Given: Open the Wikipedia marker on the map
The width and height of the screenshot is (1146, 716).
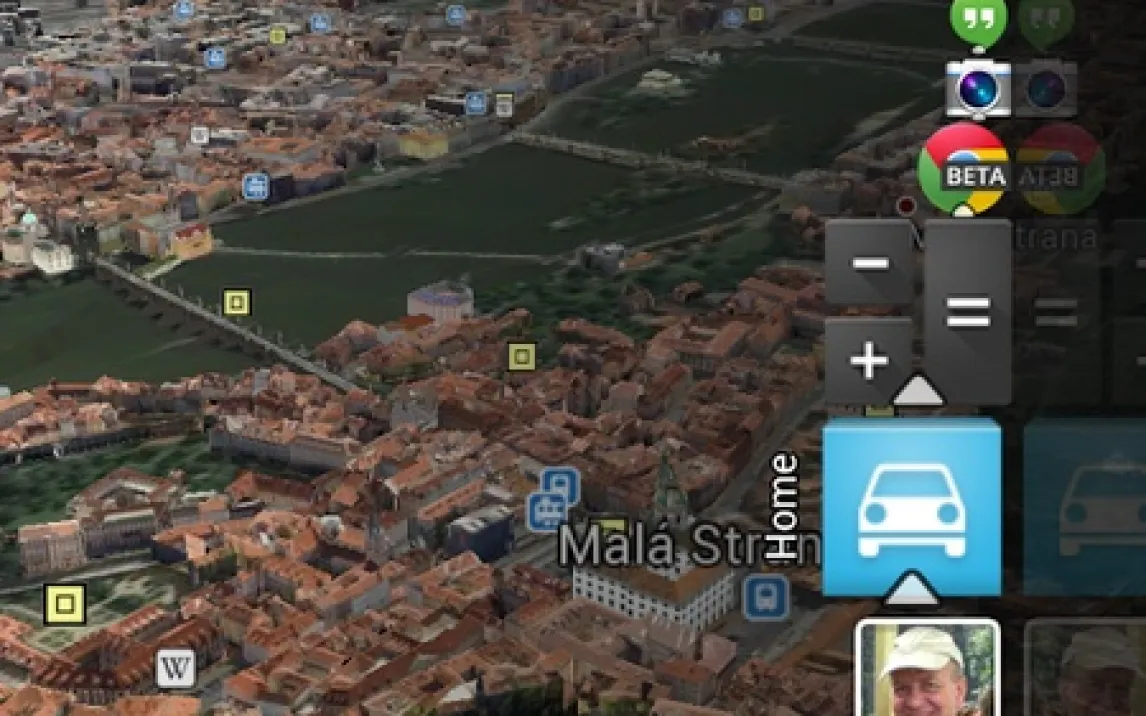Looking at the screenshot, I should pyautogui.click(x=175, y=668).
